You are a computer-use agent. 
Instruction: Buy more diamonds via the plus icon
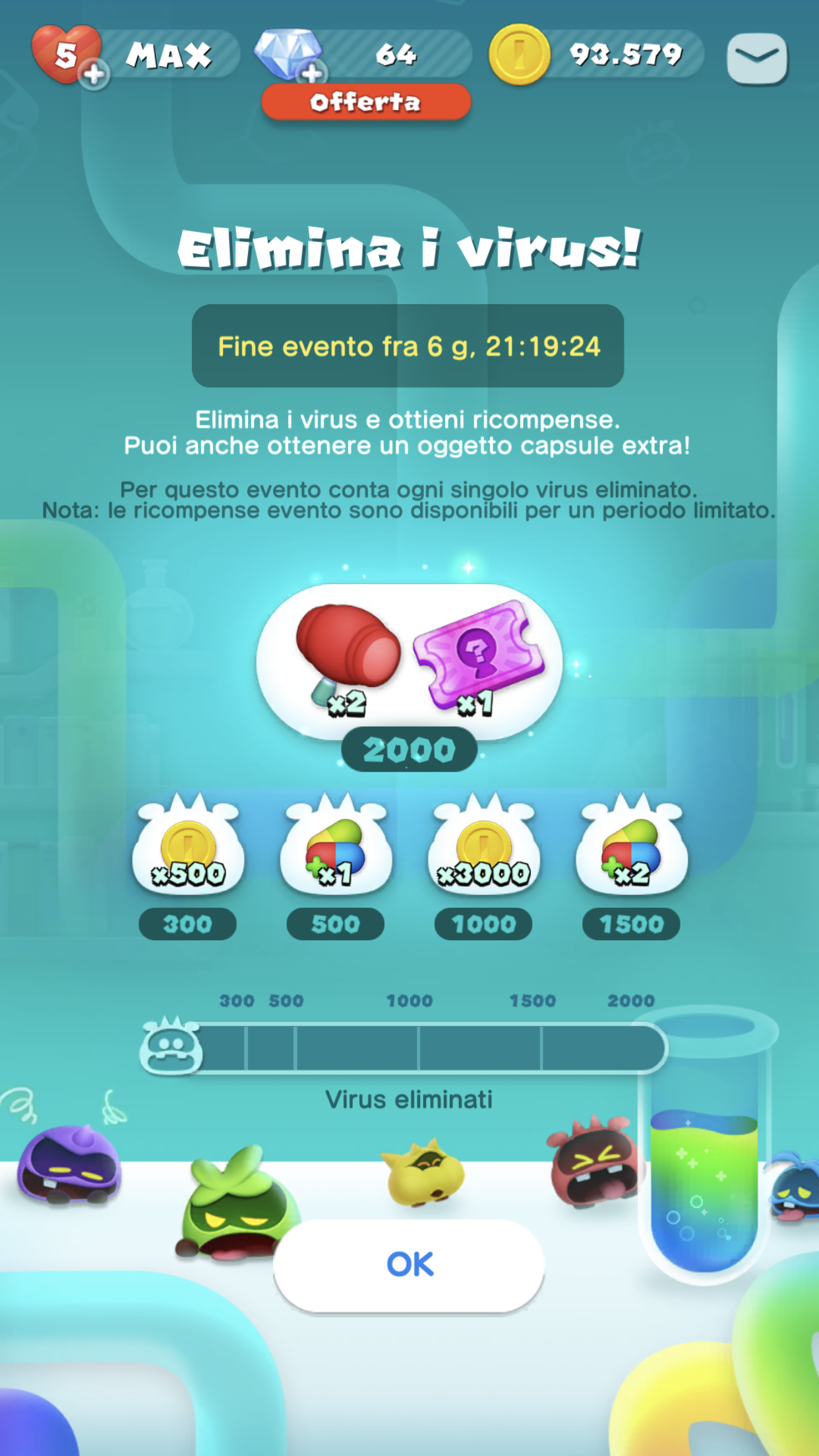click(x=313, y=74)
